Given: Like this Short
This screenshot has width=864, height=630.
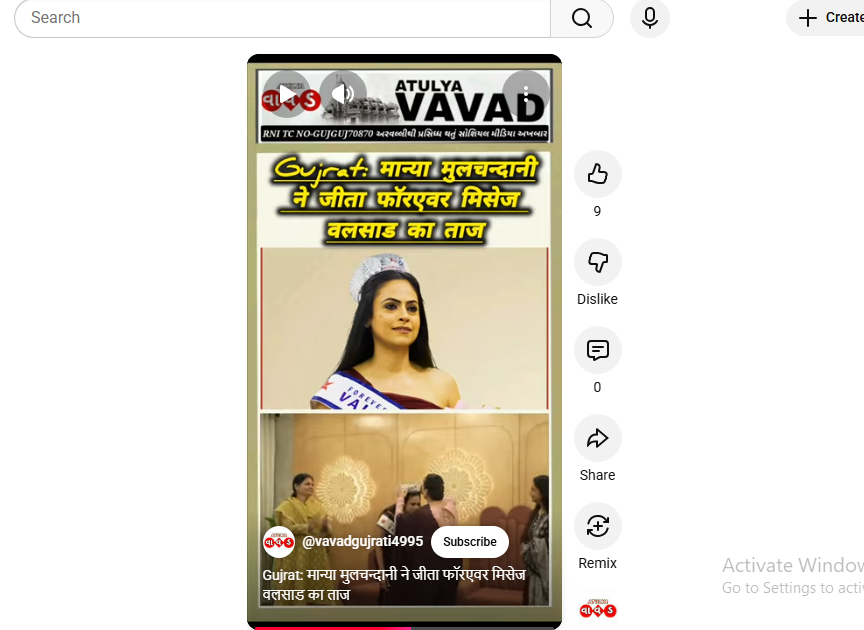Looking at the screenshot, I should [x=598, y=174].
